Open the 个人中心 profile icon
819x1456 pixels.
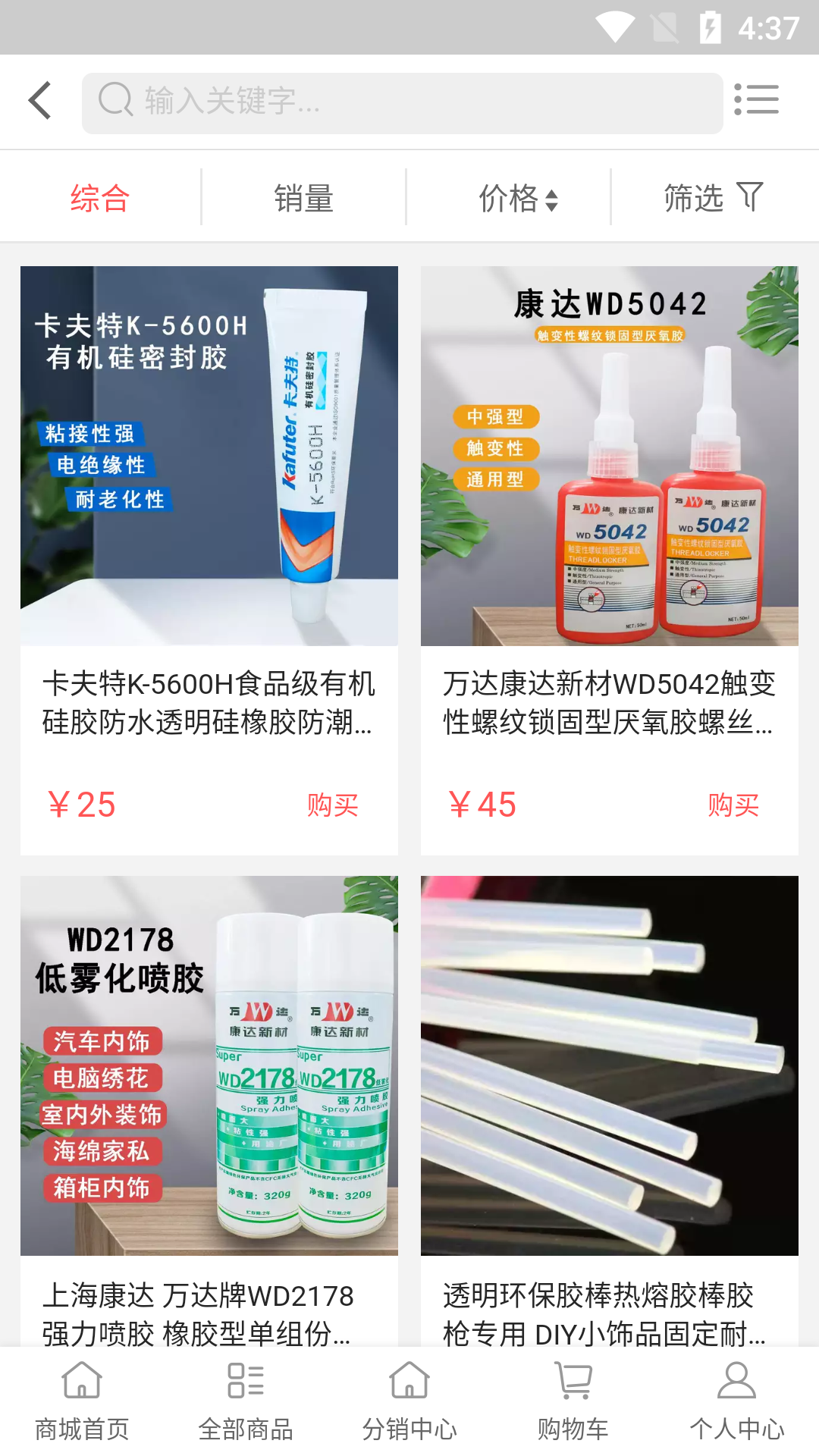coord(736,1389)
